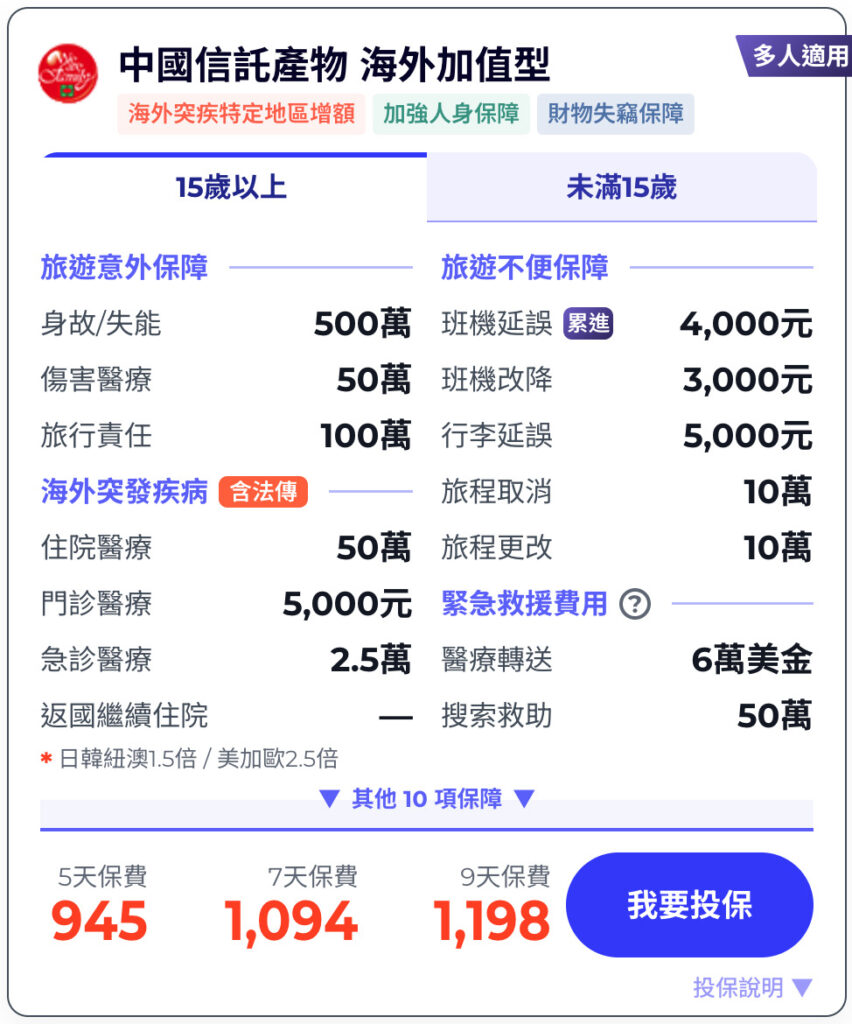Expand 投保說明 details
This screenshot has width=852, height=1024.
(x=752, y=988)
